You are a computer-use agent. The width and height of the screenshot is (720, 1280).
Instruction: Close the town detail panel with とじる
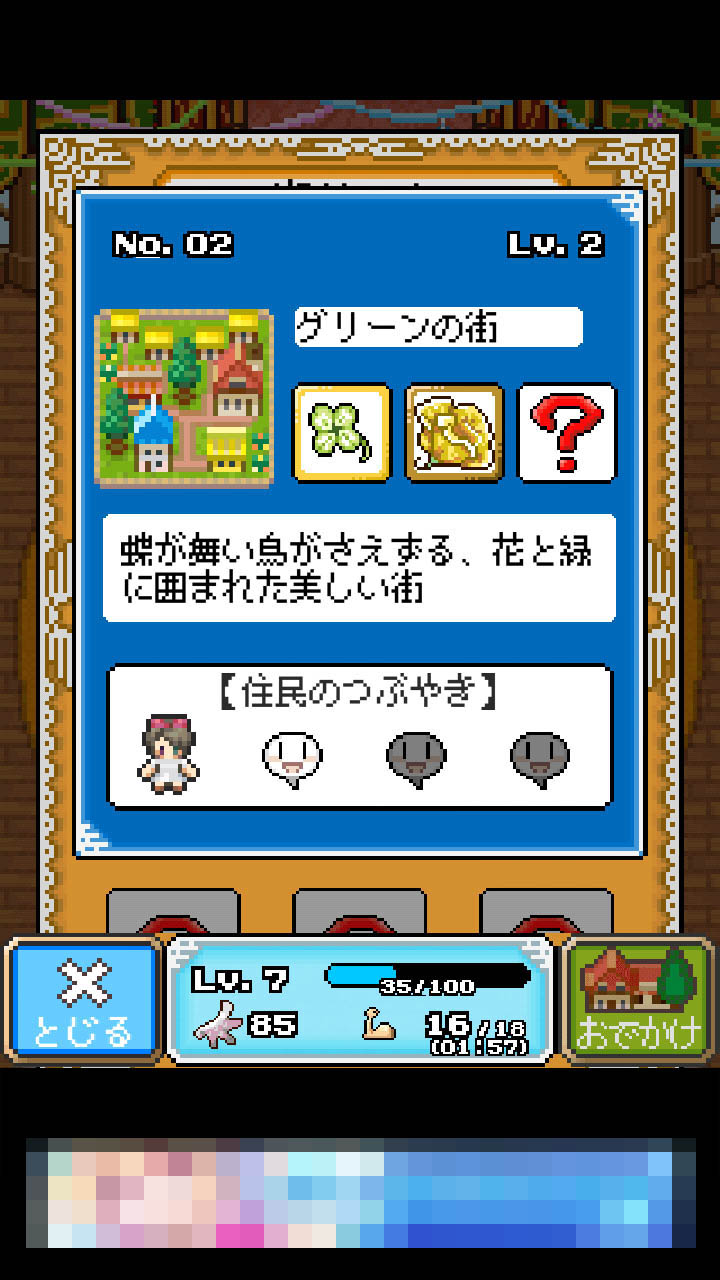84,1000
